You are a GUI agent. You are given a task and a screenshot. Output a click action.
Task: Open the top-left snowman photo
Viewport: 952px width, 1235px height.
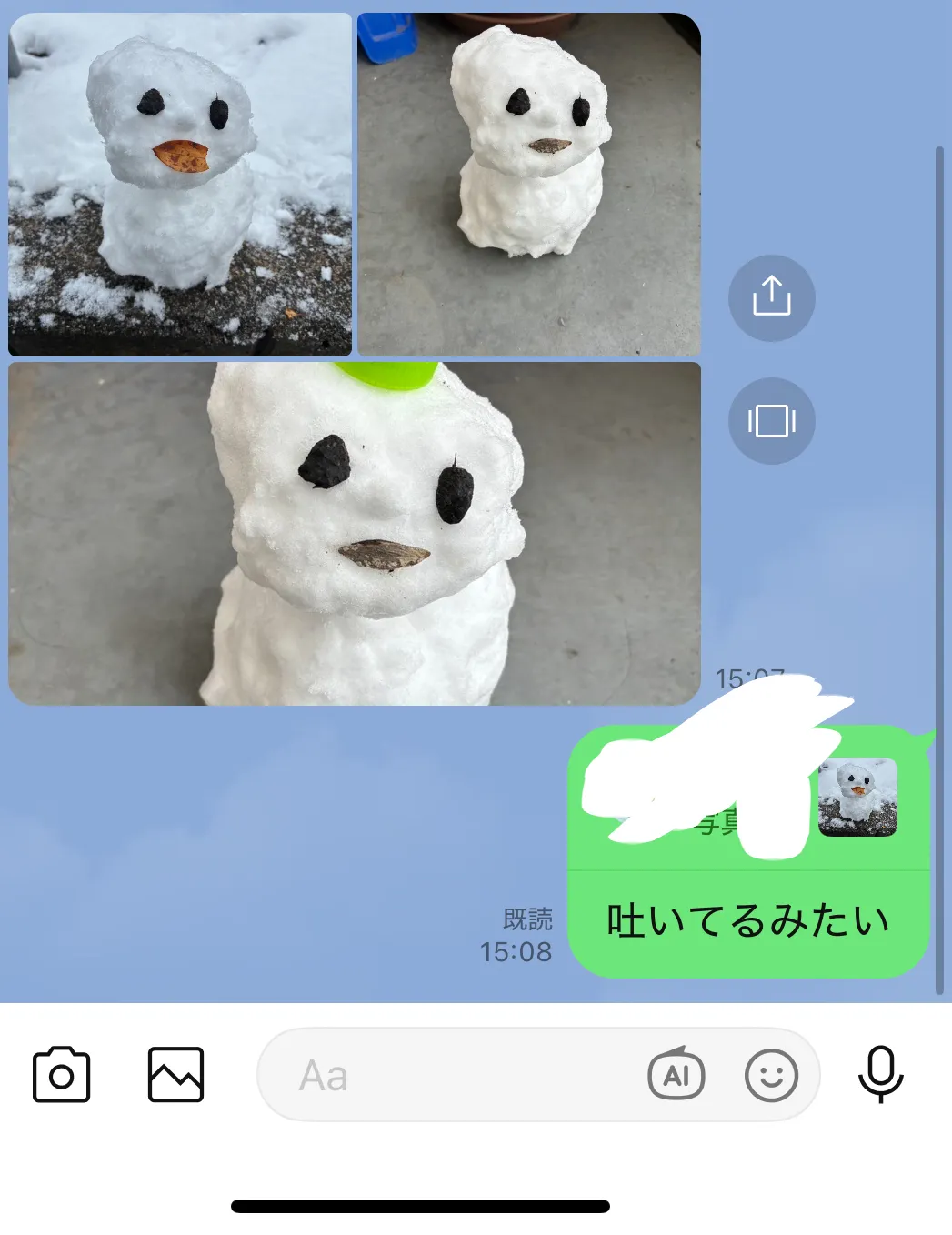[180, 184]
